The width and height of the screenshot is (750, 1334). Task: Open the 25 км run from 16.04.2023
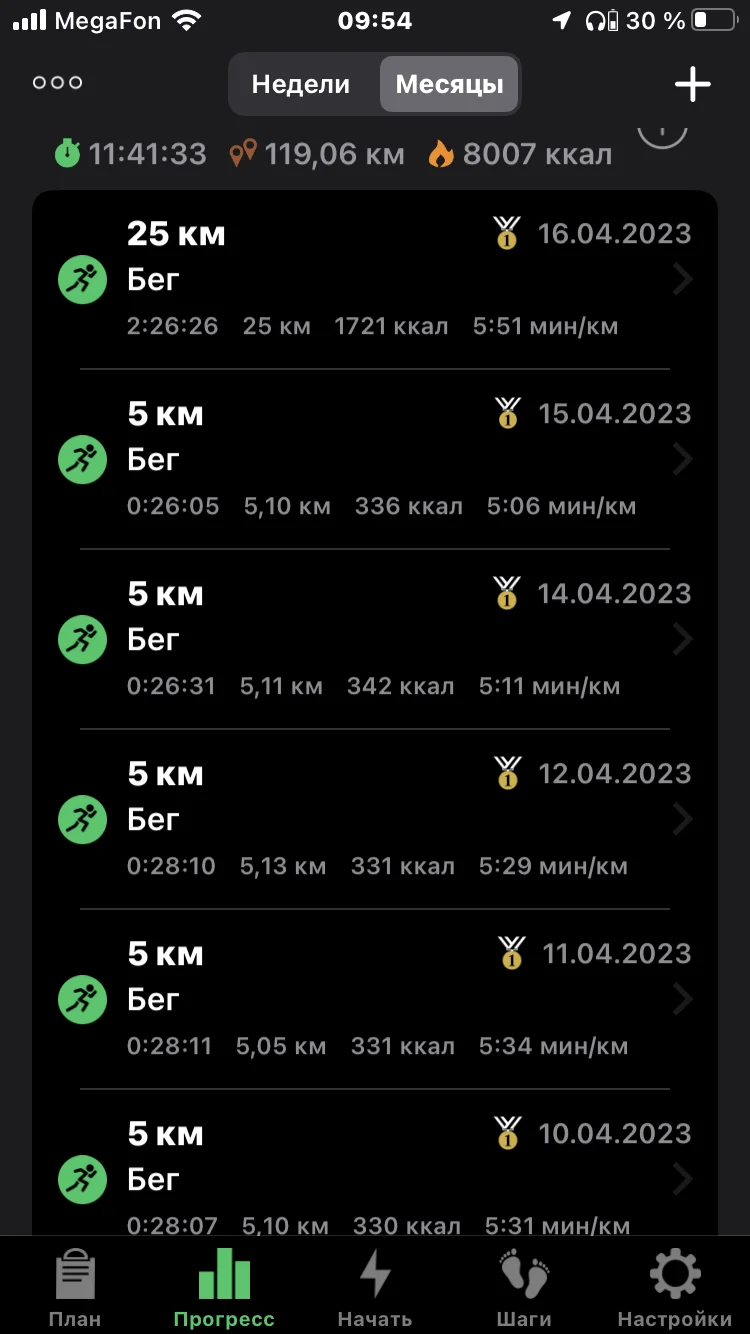pyautogui.click(x=375, y=279)
